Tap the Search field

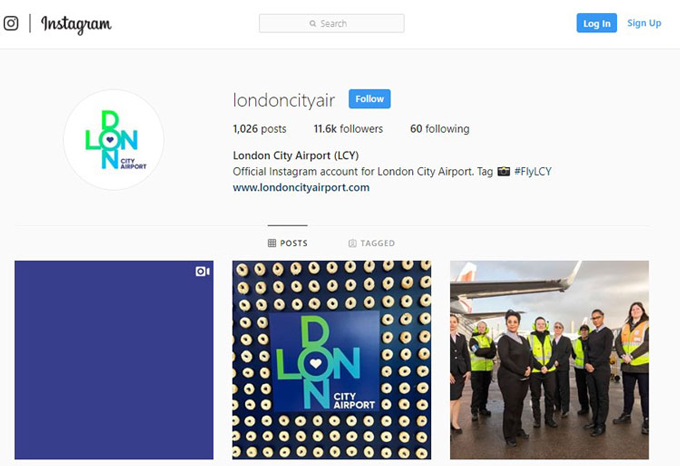[331, 23]
